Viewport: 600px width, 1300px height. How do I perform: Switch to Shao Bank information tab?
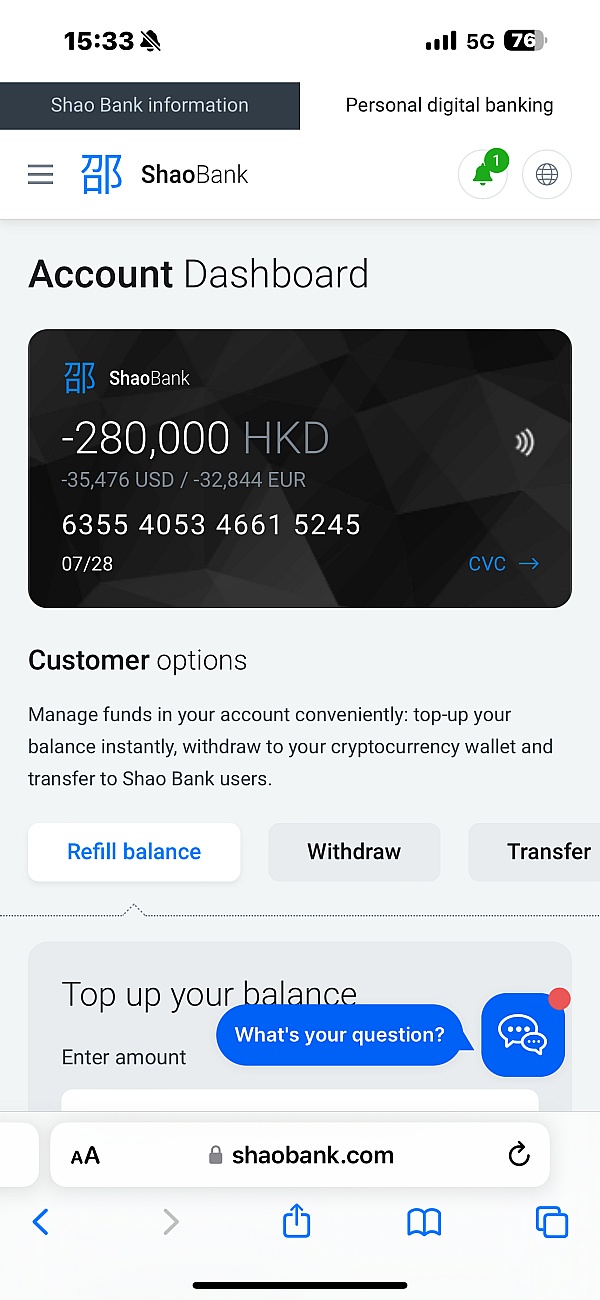click(150, 105)
